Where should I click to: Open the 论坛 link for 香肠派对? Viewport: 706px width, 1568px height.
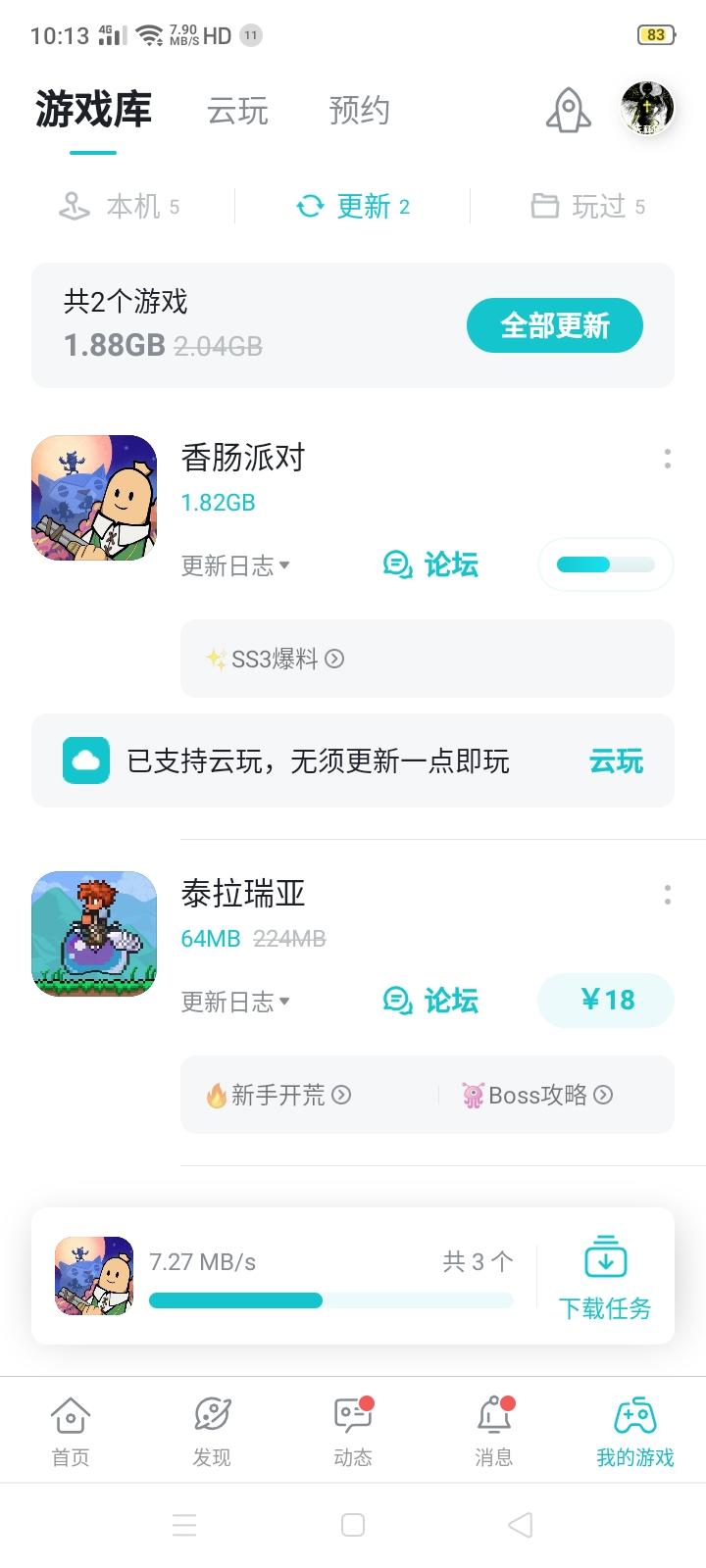pos(430,564)
